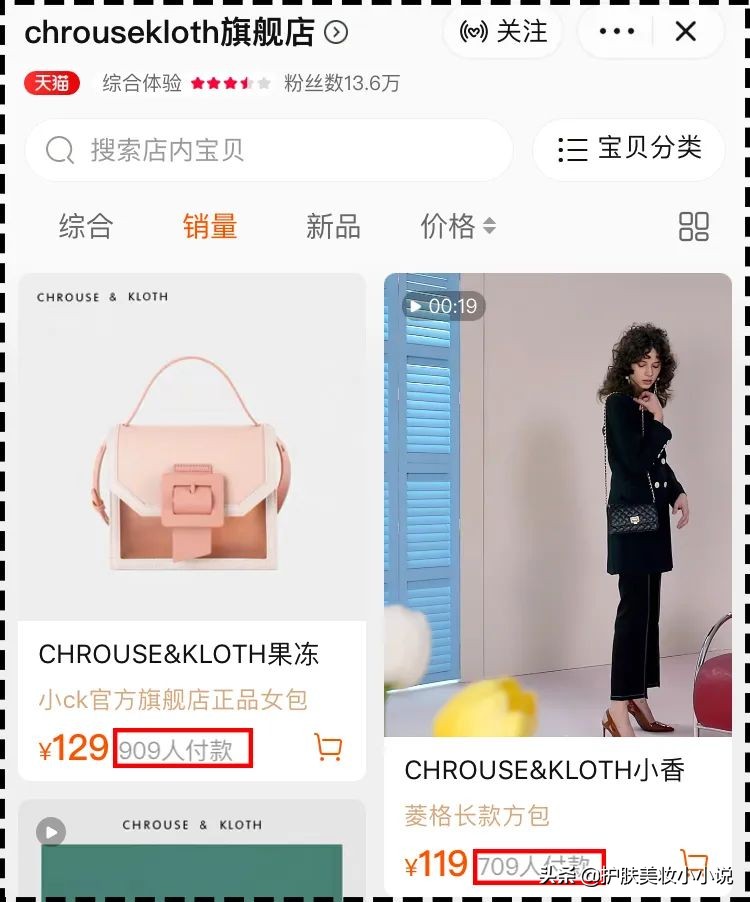Select the grid view switcher icon
750x902 pixels.
click(694, 228)
